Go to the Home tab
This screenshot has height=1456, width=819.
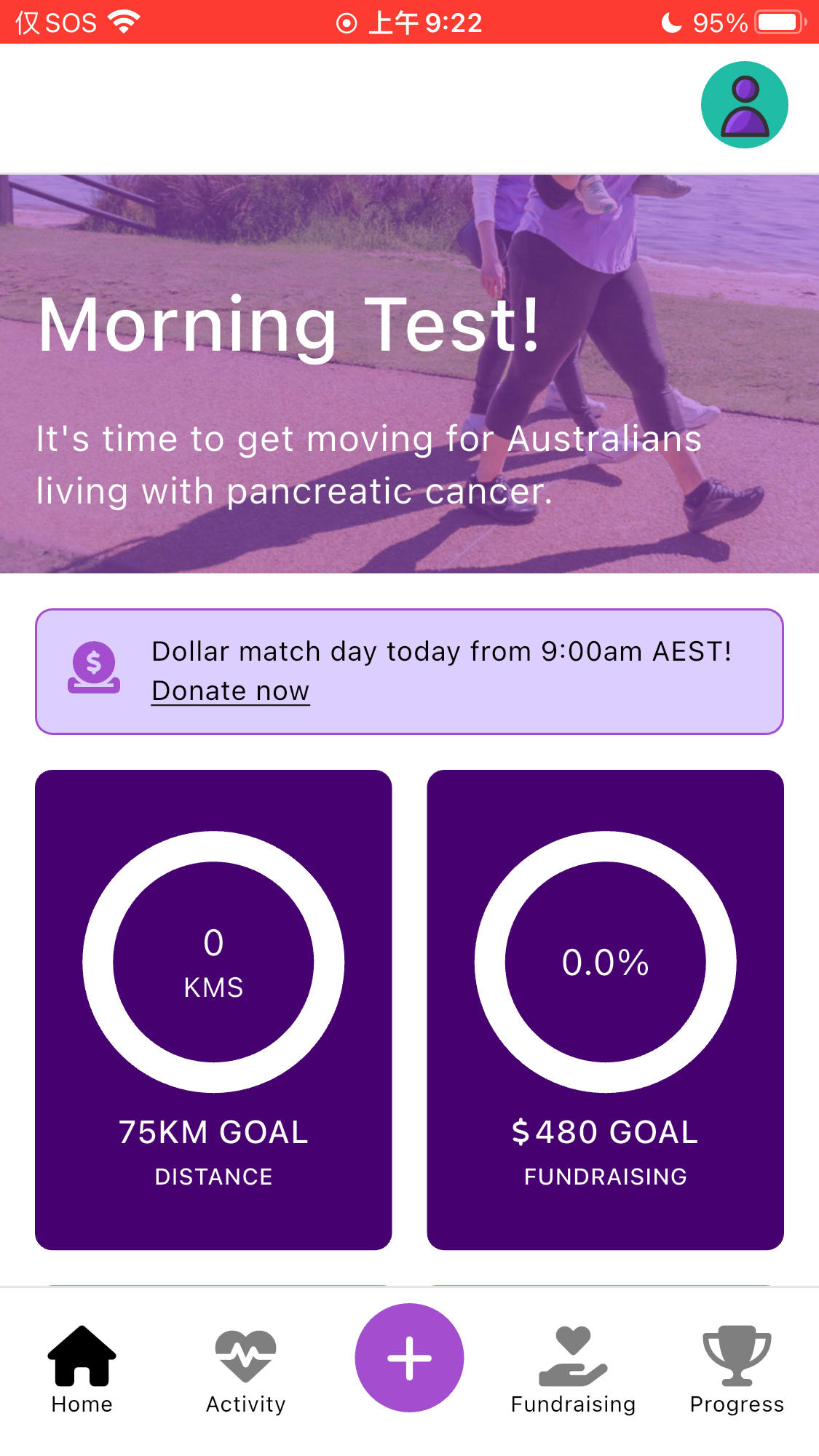(82, 1369)
